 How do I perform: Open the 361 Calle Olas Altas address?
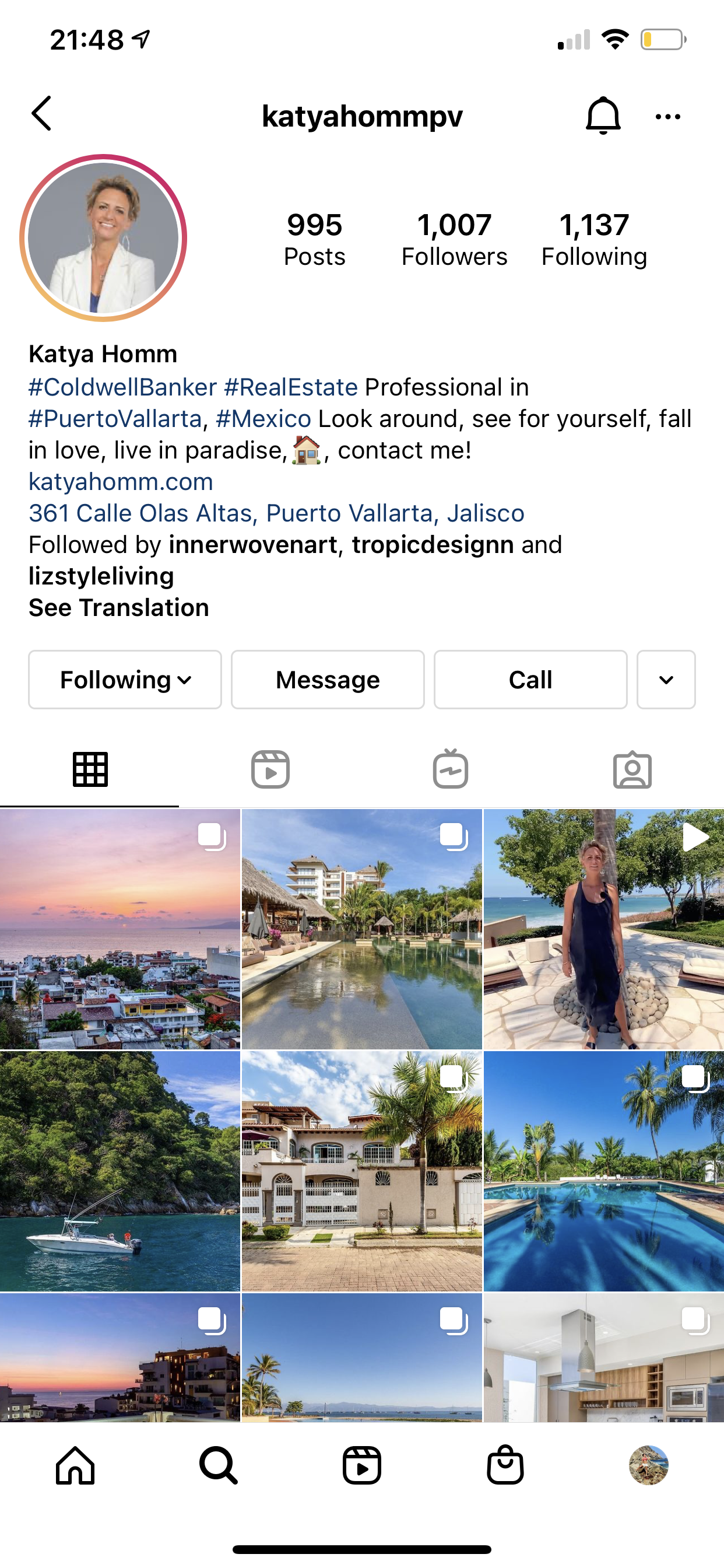click(276, 513)
